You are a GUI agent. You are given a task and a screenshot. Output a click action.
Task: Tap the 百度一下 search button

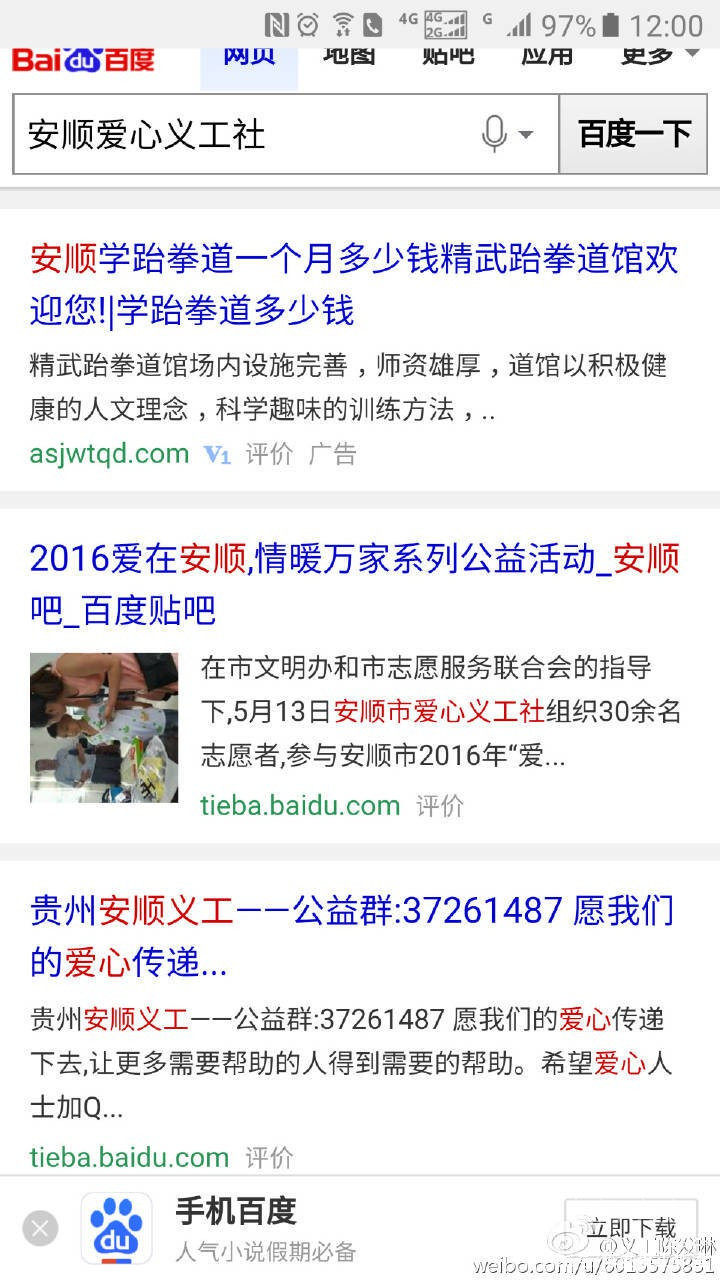[633, 134]
